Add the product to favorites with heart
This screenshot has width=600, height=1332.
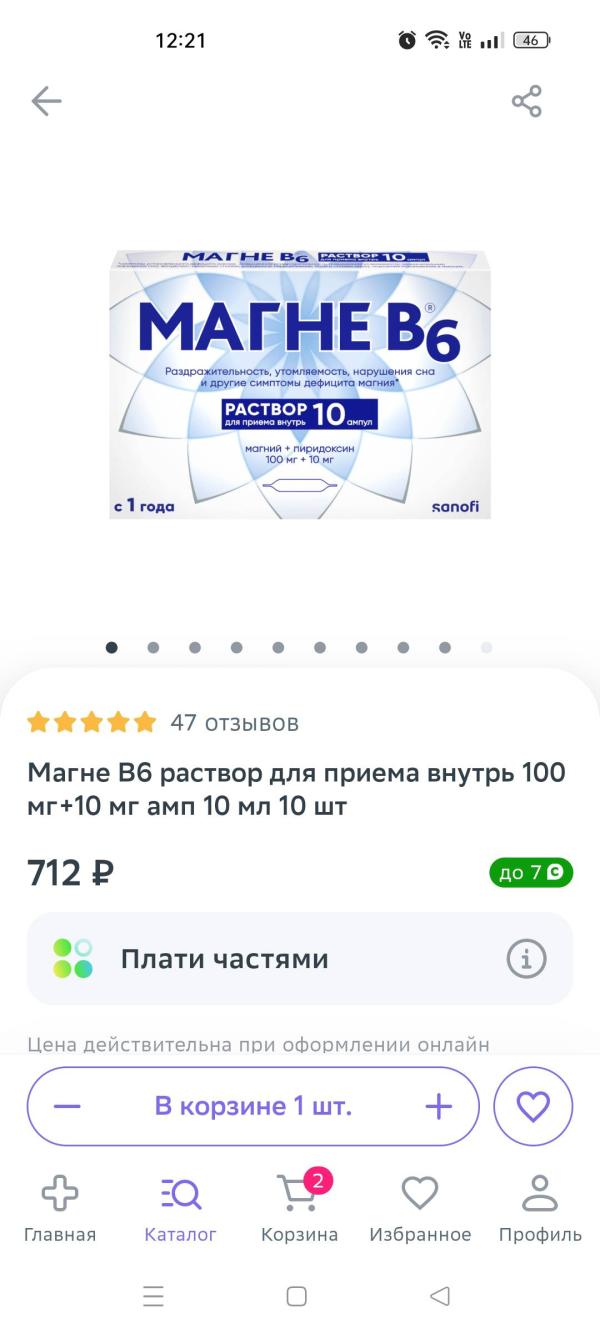click(x=533, y=1107)
